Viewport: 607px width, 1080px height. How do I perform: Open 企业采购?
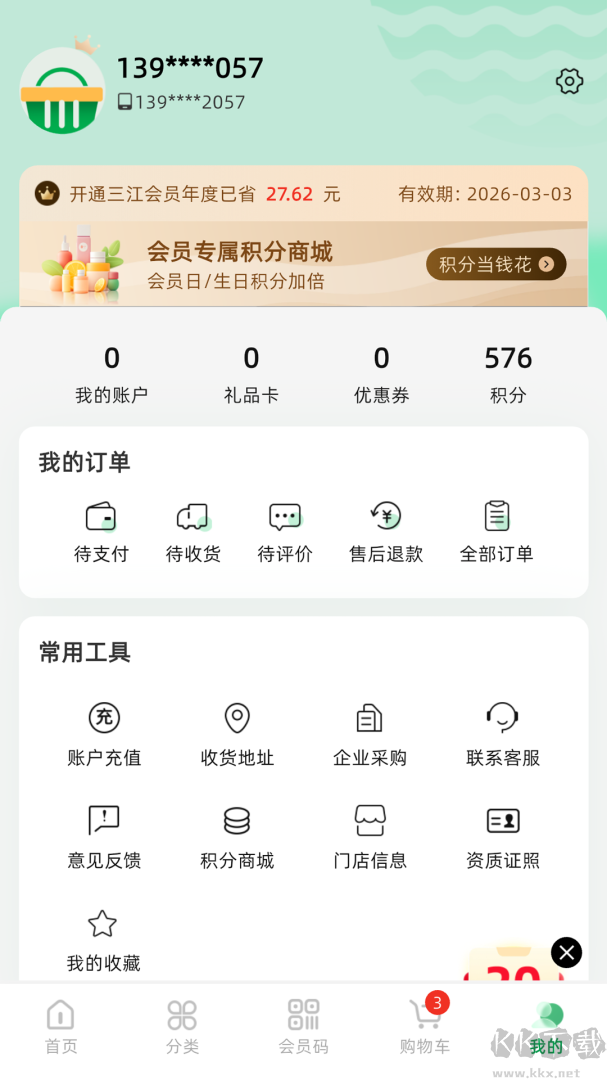point(370,734)
